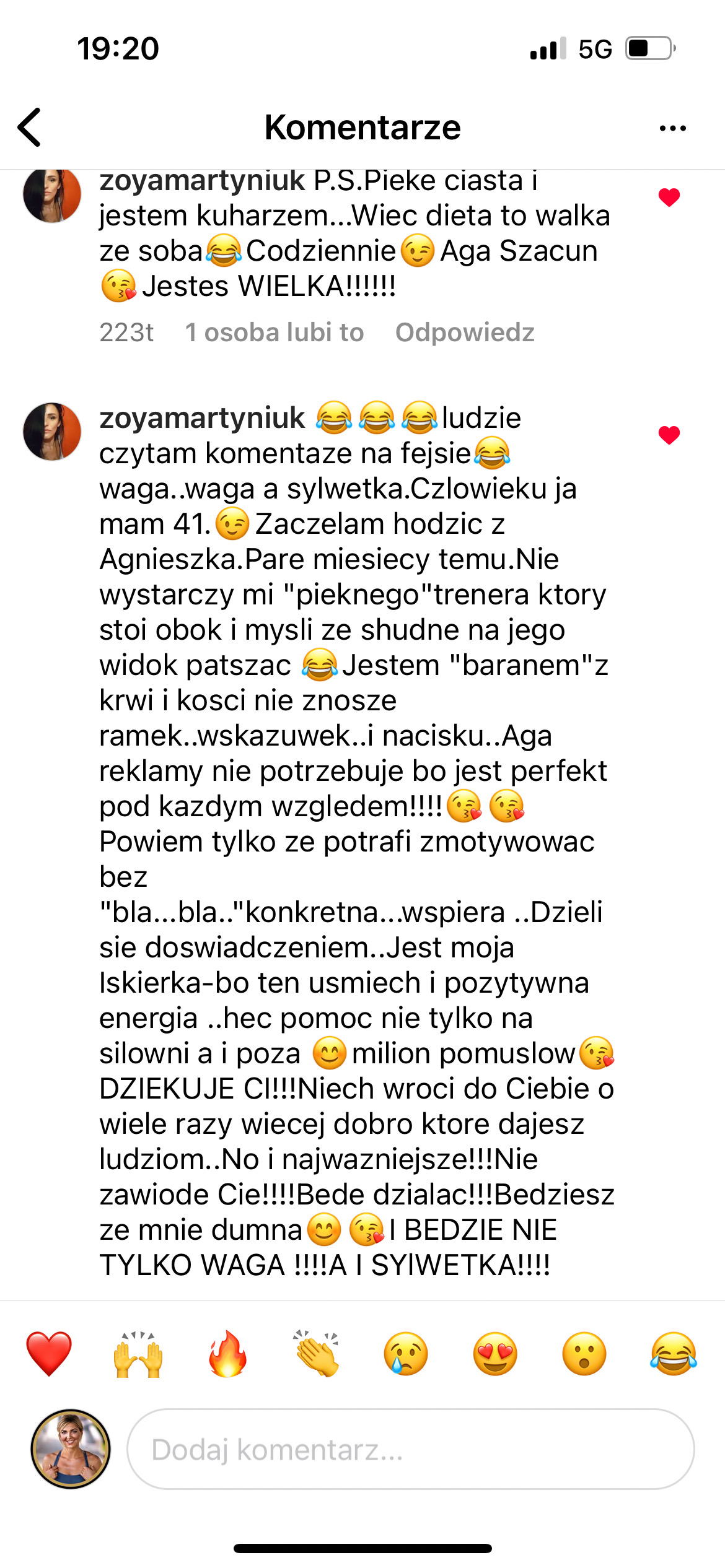Screen dimensions: 725x1568
Task: Reply with Odpowiedz under the first comment
Action: point(464,333)
